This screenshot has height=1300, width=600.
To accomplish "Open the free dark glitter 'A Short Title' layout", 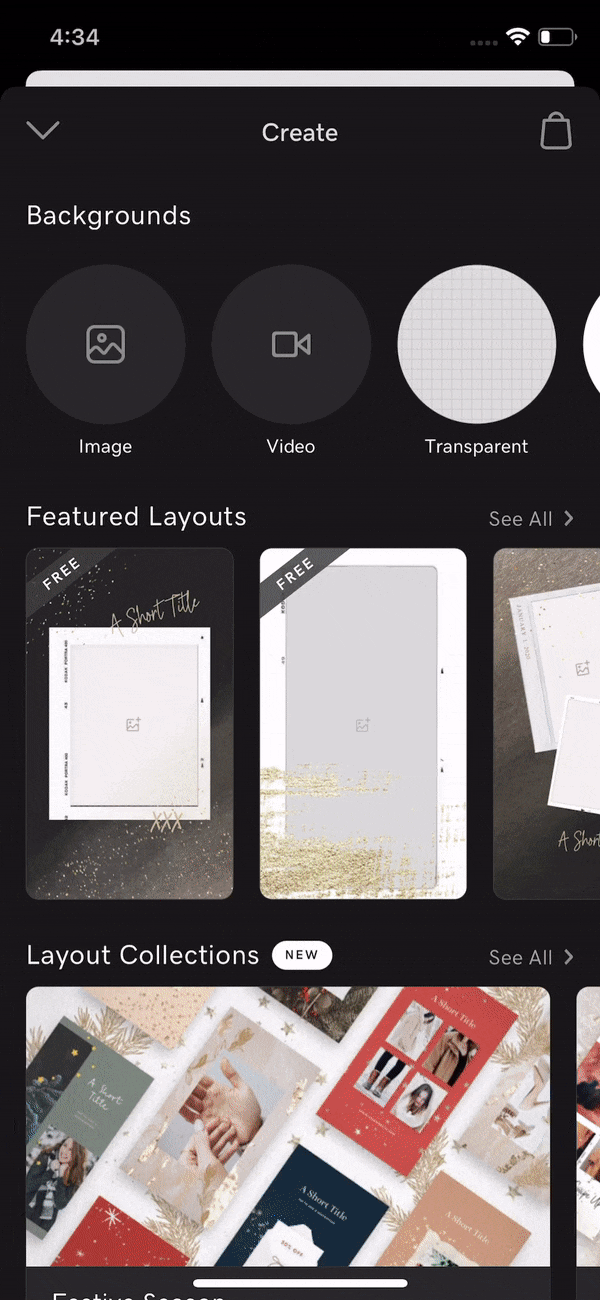I will (130, 723).
